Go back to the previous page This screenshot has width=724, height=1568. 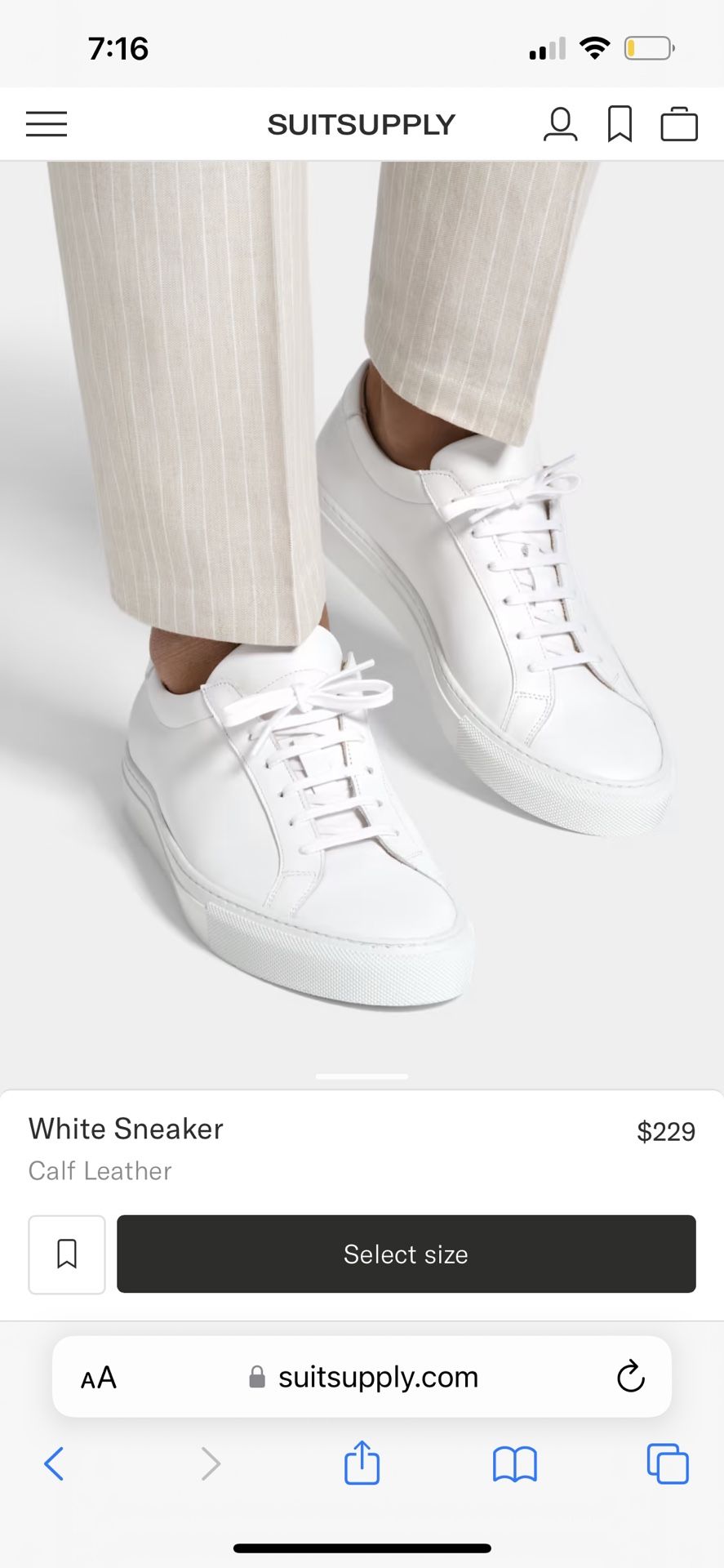tap(54, 1463)
